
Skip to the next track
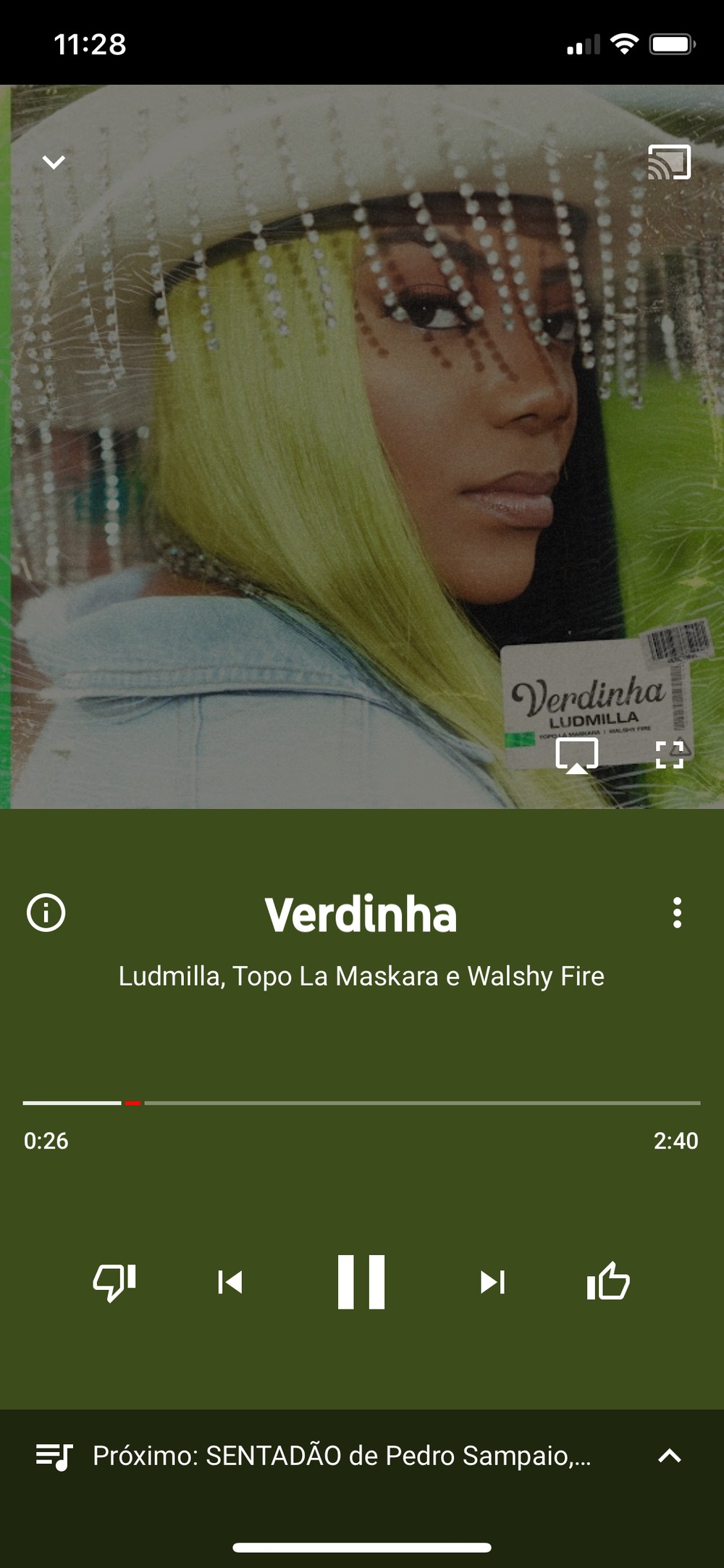(x=493, y=1283)
